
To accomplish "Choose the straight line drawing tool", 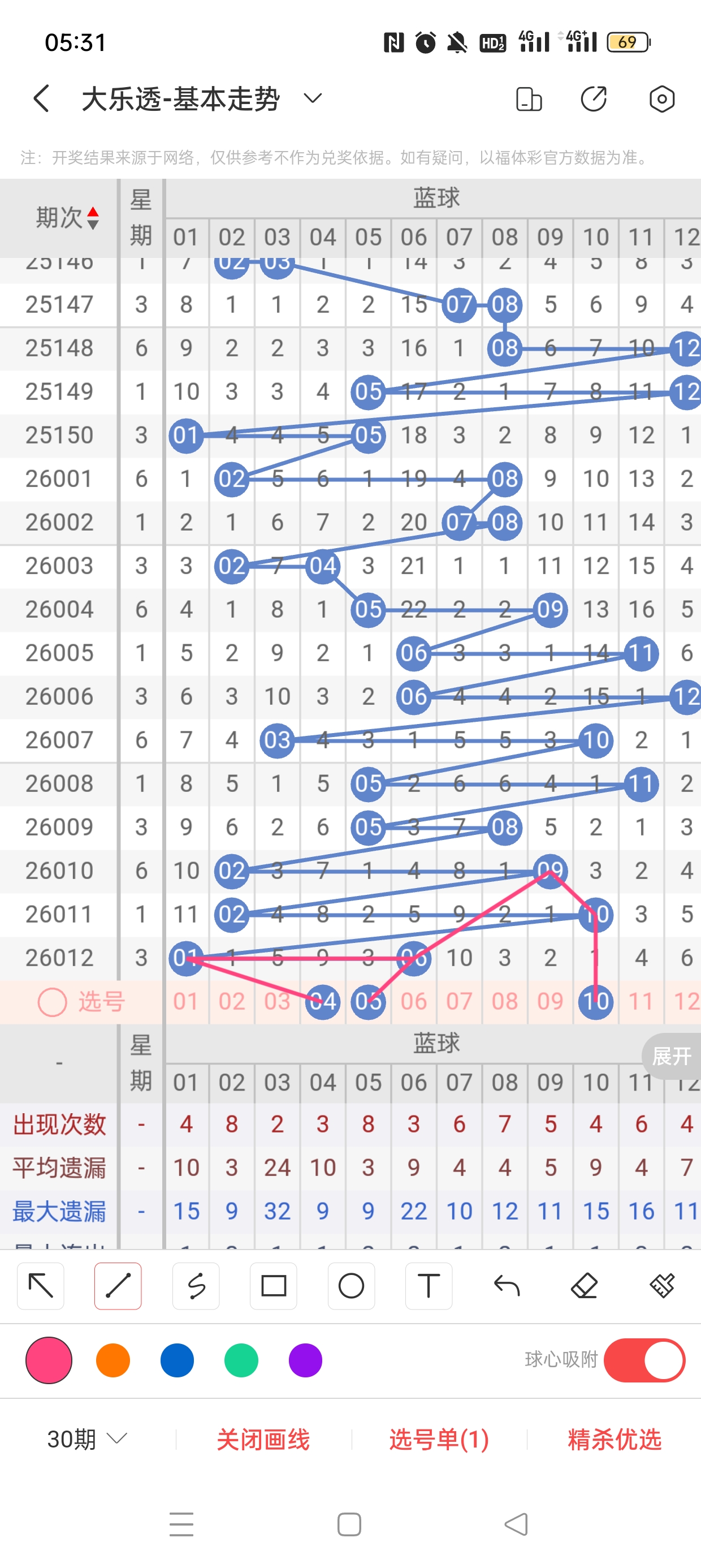I will (x=118, y=1286).
